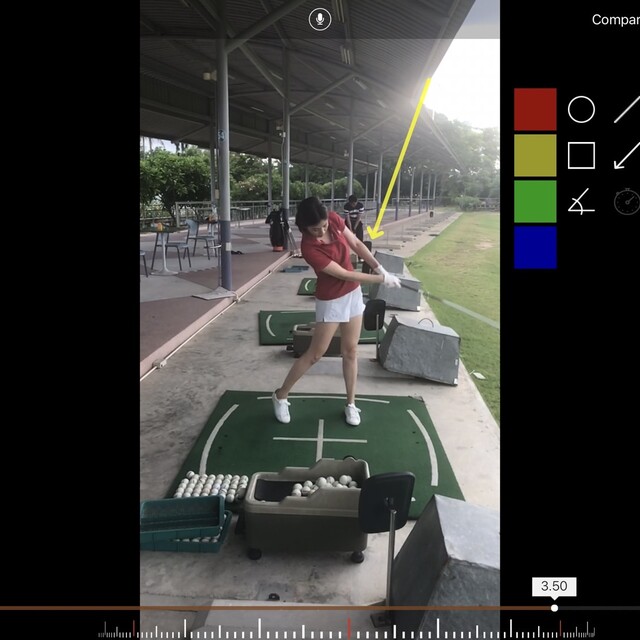The image size is (640, 640).
Task: Select the circle drawing tool
Action: 581,110
